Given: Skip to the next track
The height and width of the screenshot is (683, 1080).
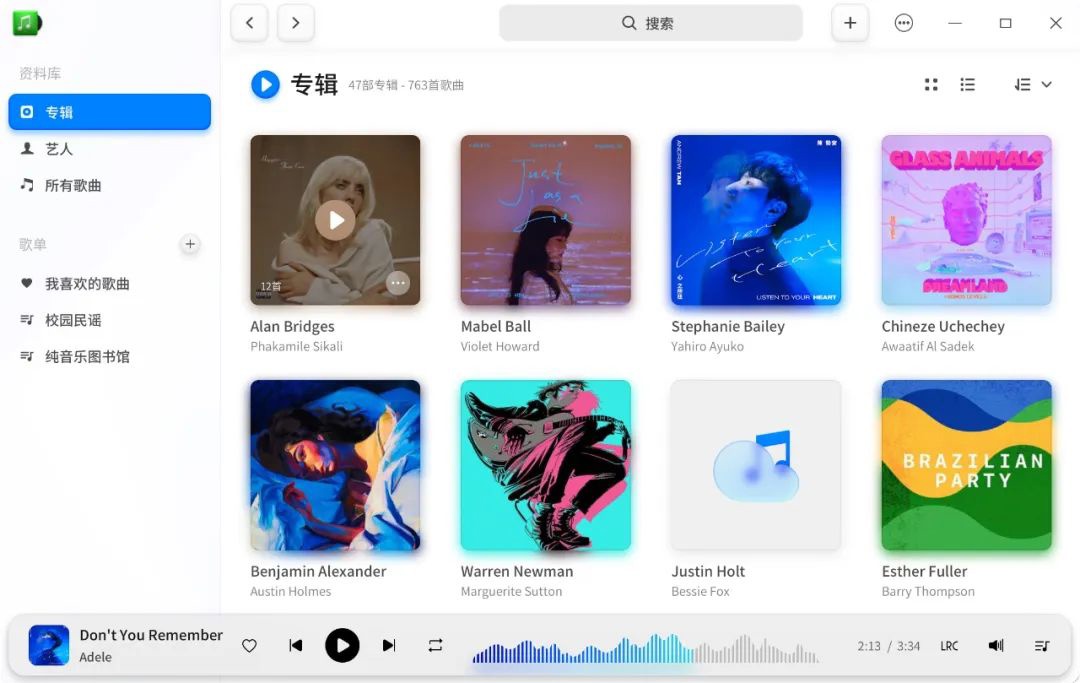Looking at the screenshot, I should [389, 646].
